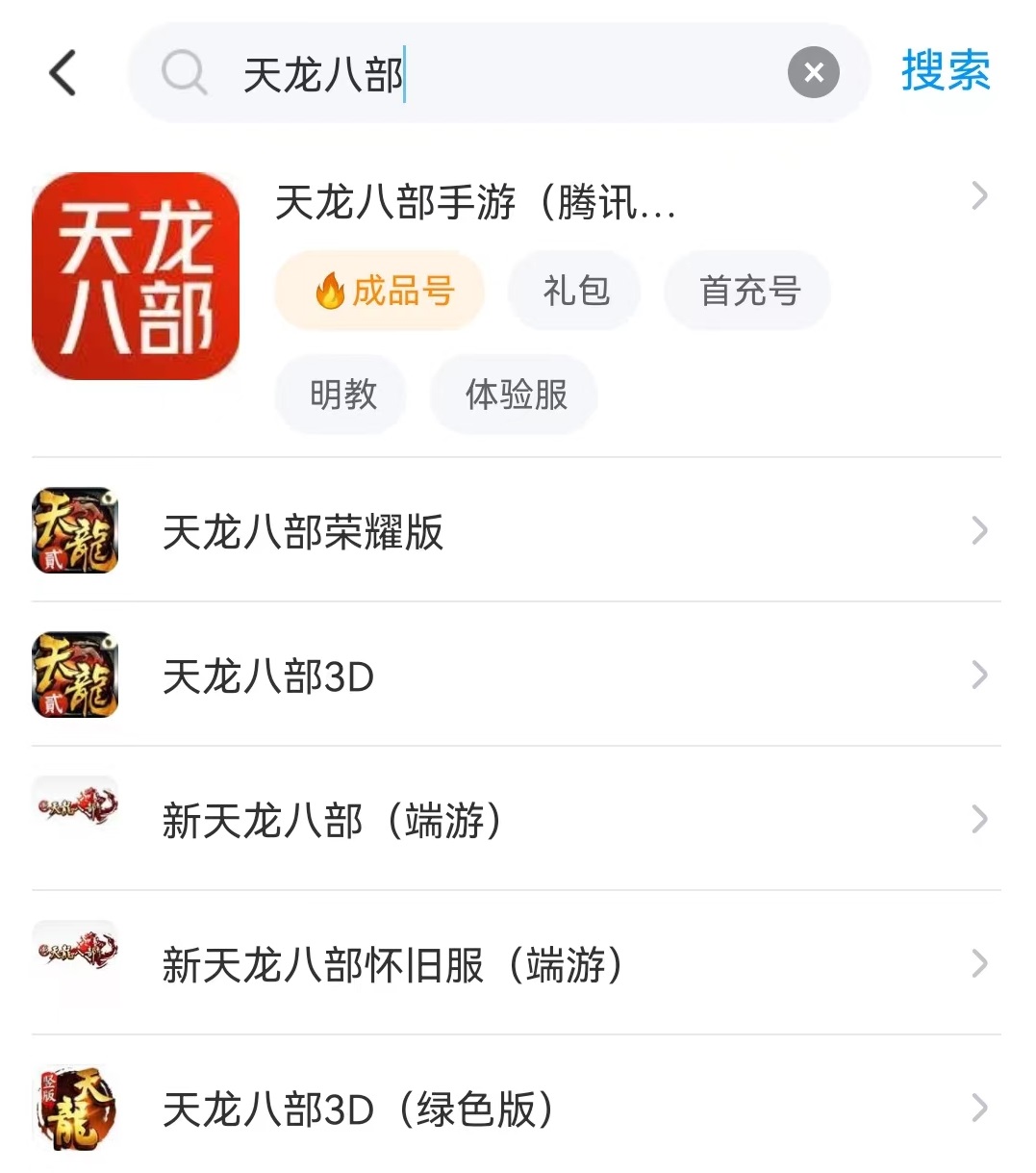The image size is (1036, 1173).
Task: Tap the blue 搜索 button
Action: point(945,72)
